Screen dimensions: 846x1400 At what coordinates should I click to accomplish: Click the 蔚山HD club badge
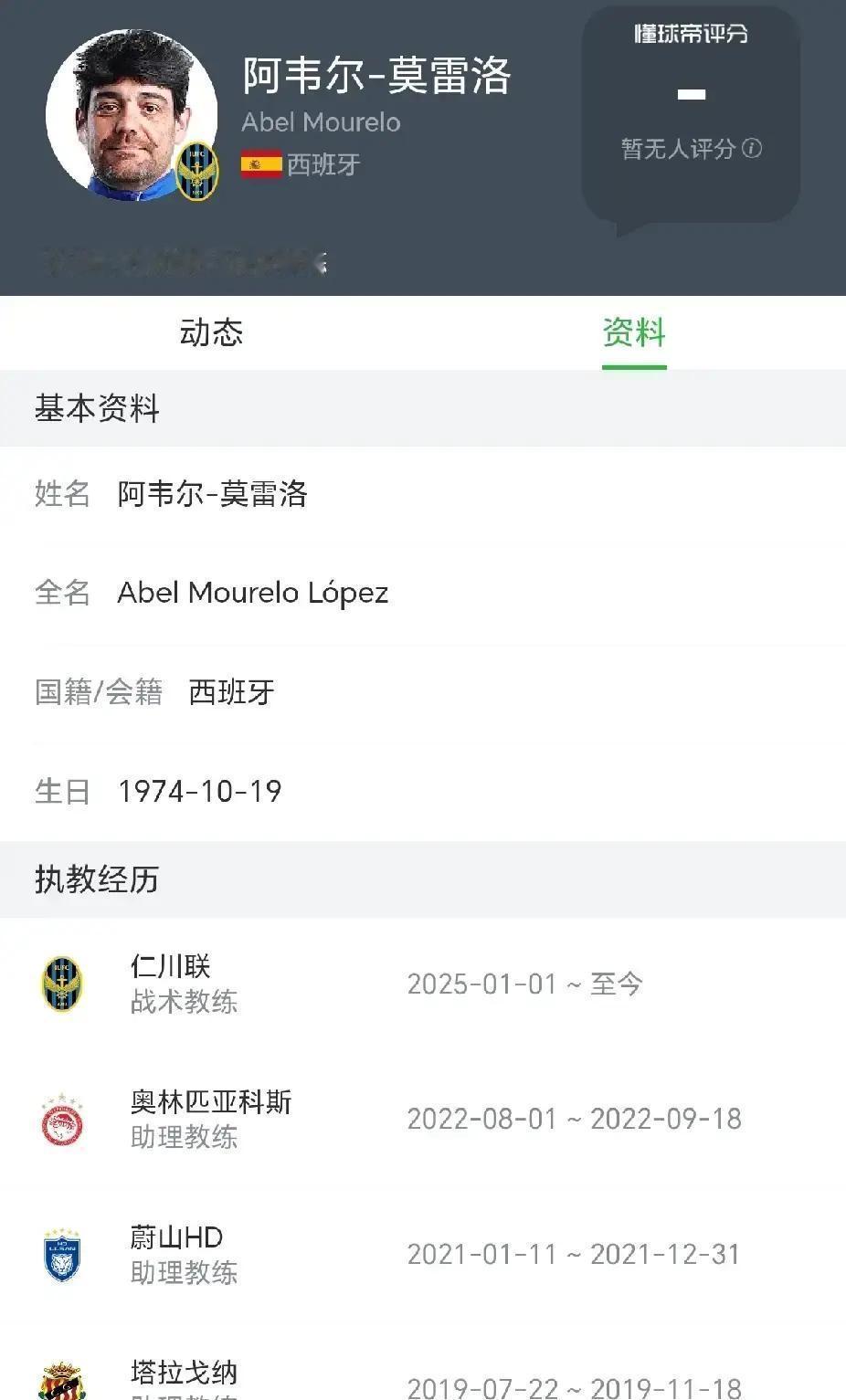[x=62, y=1252]
